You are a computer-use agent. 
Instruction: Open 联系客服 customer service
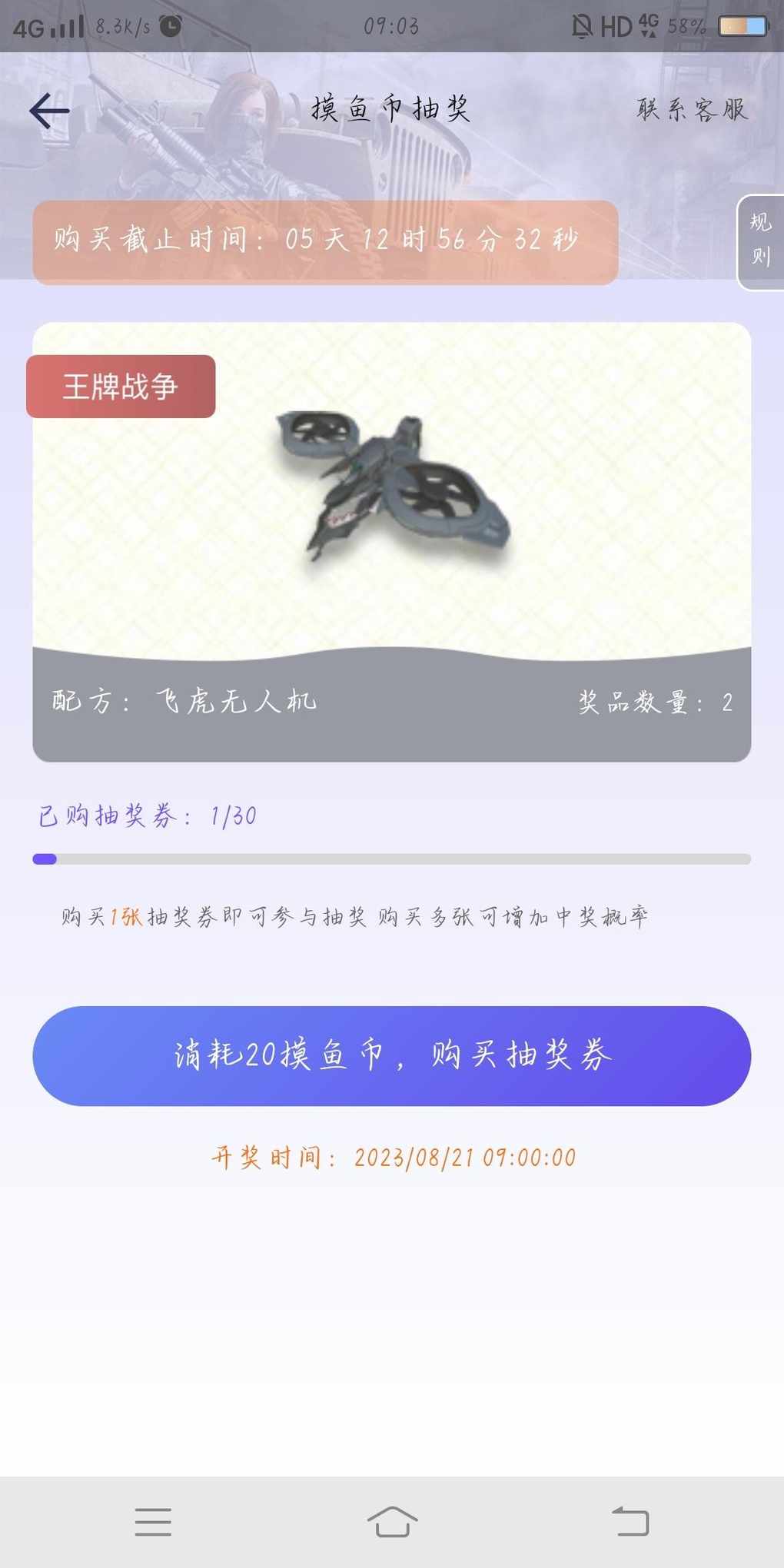point(692,109)
